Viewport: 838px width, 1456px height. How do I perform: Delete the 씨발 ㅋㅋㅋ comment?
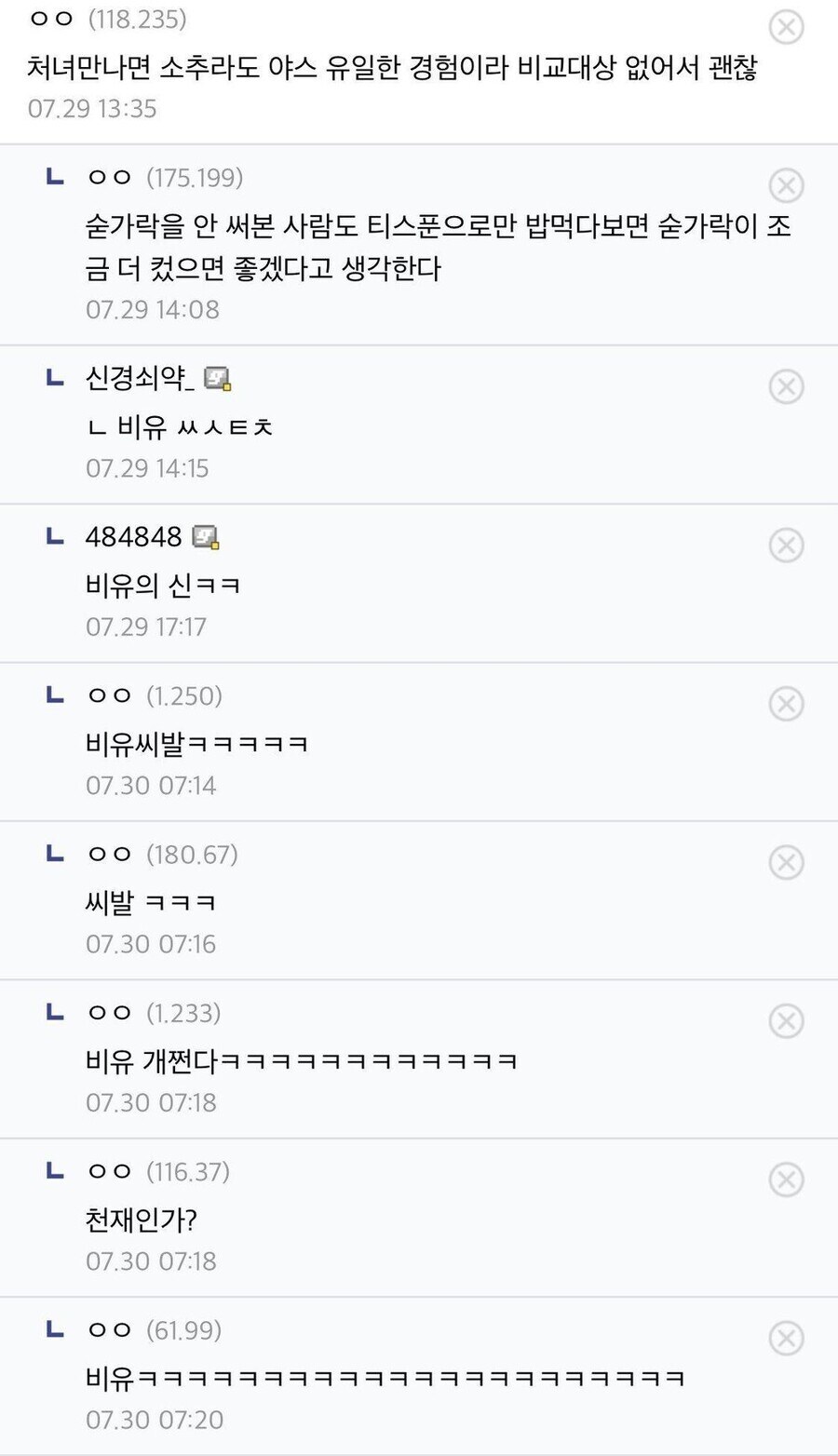click(x=787, y=862)
